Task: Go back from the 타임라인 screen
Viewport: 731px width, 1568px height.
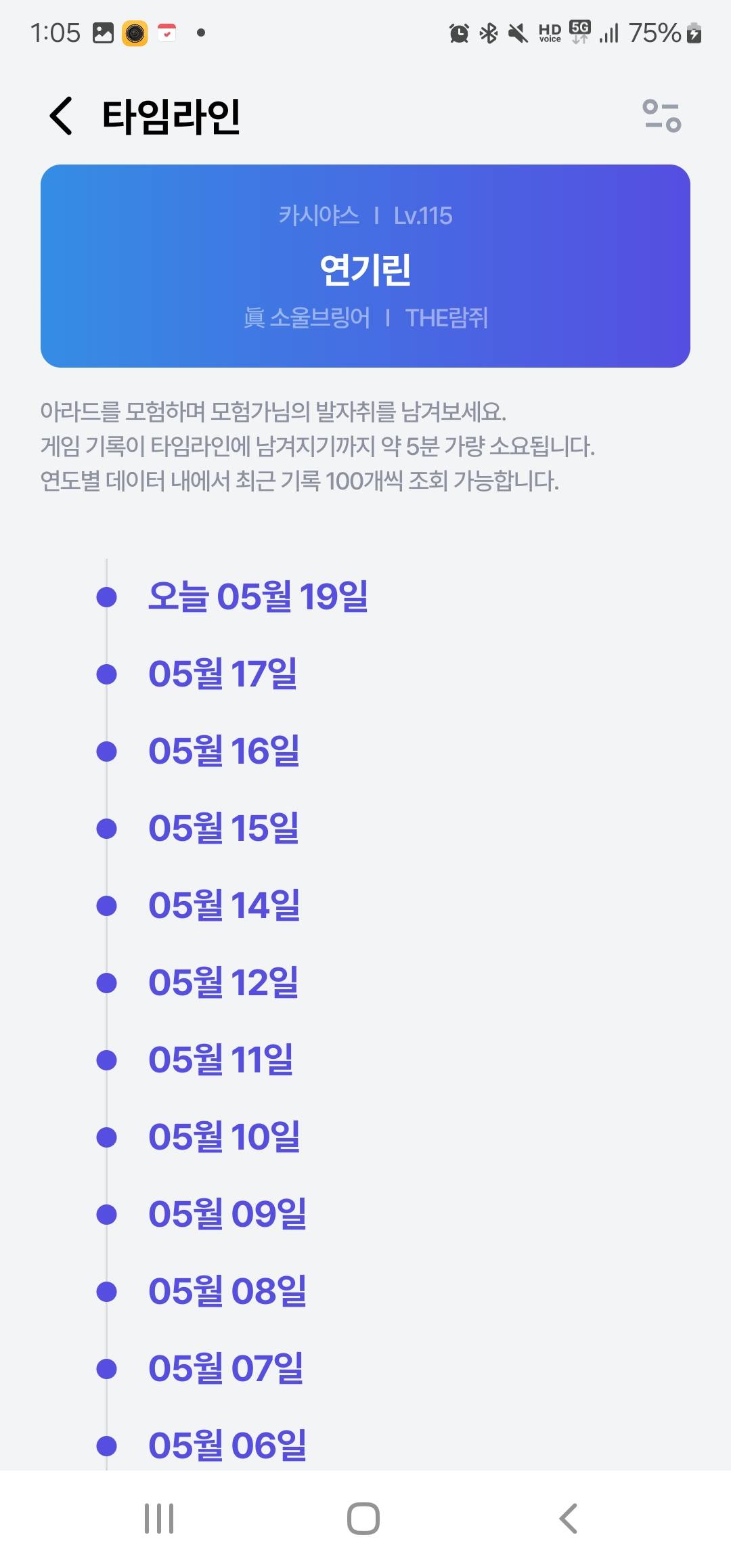Action: (61, 116)
